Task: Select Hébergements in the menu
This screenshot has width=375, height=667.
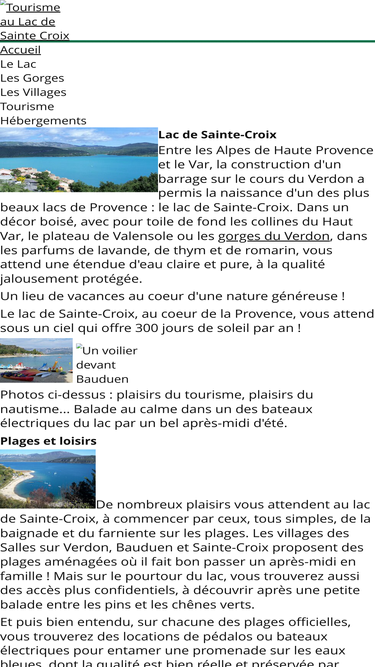Action: [43, 120]
